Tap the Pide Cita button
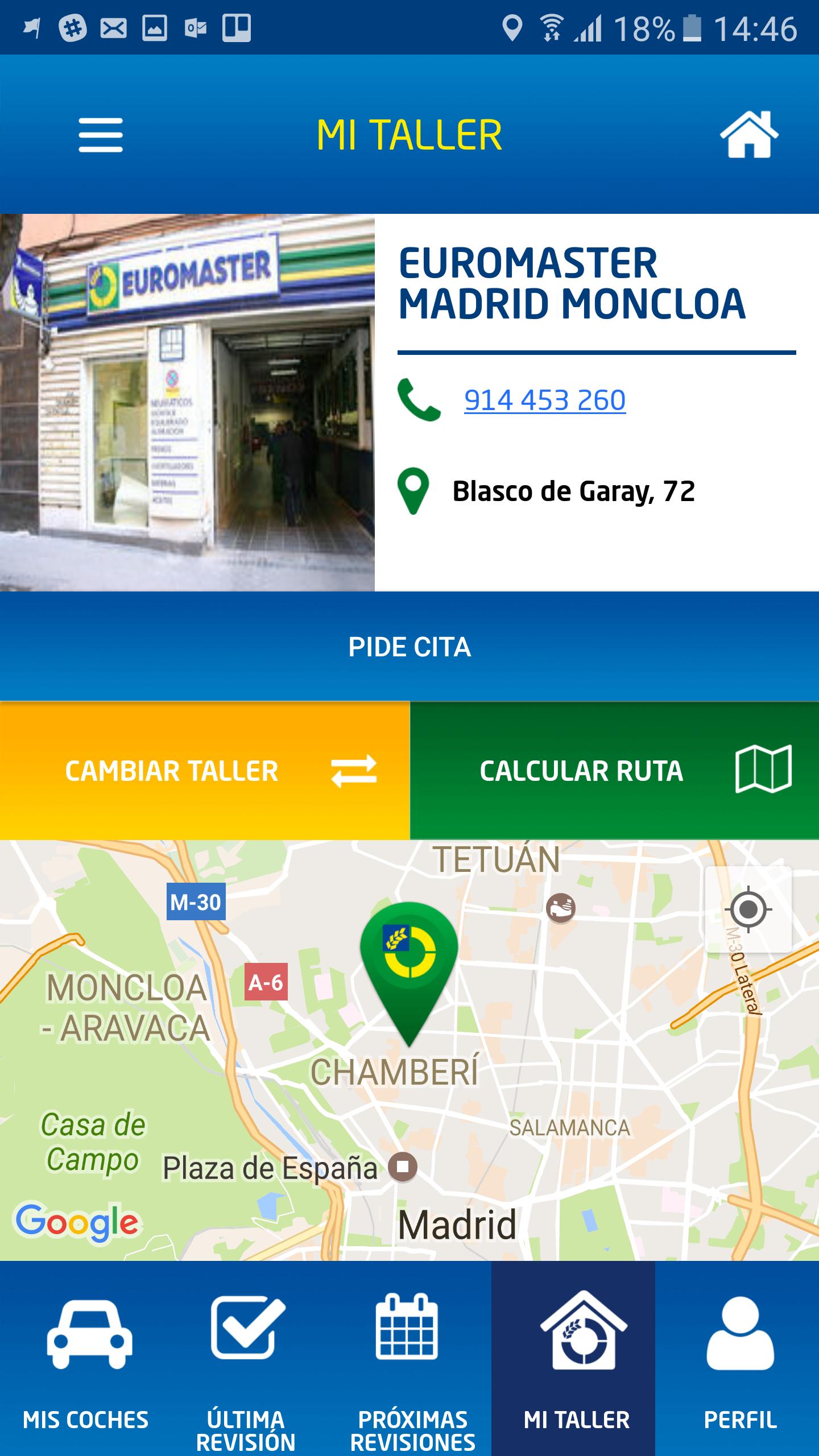Image resolution: width=819 pixels, height=1456 pixels. coord(409,647)
